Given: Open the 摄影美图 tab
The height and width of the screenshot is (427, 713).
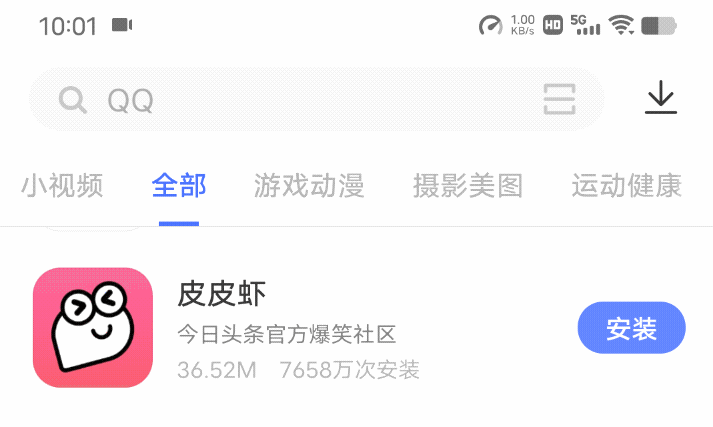Looking at the screenshot, I should click(467, 186).
